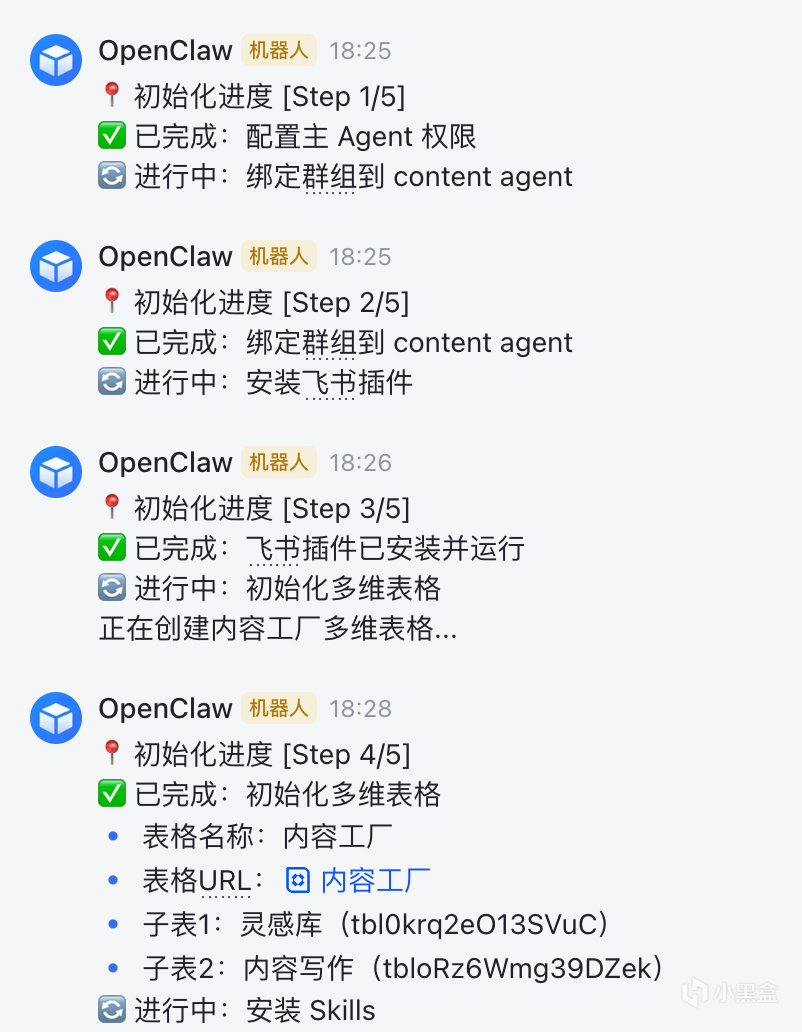The image size is (802, 1032).
Task: Open OpenClaw's avatar beside the Step 3/5 message
Action: point(56,472)
